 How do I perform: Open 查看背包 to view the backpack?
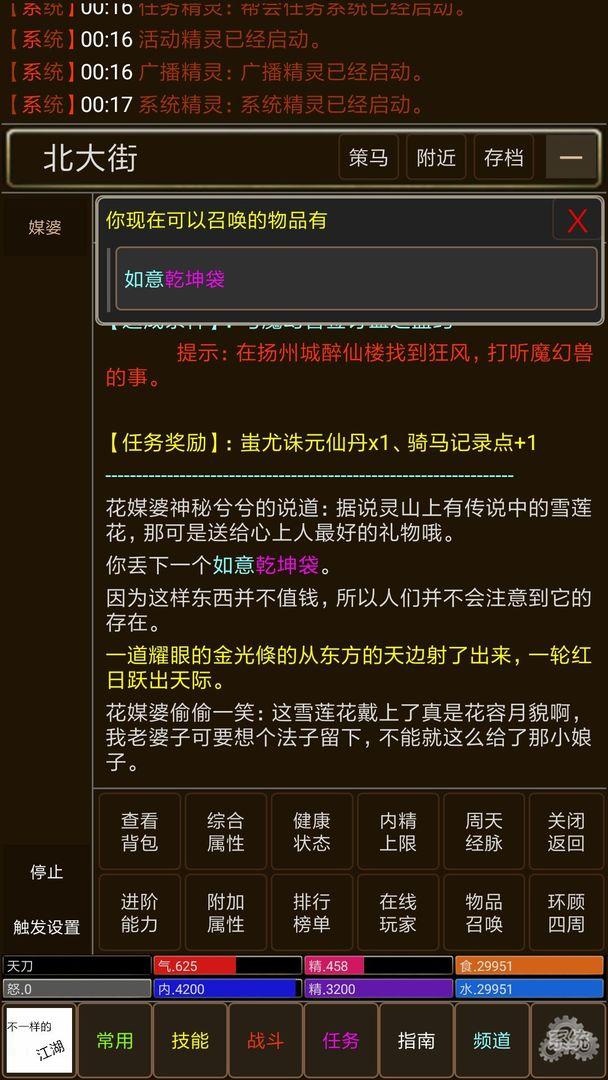[139, 832]
